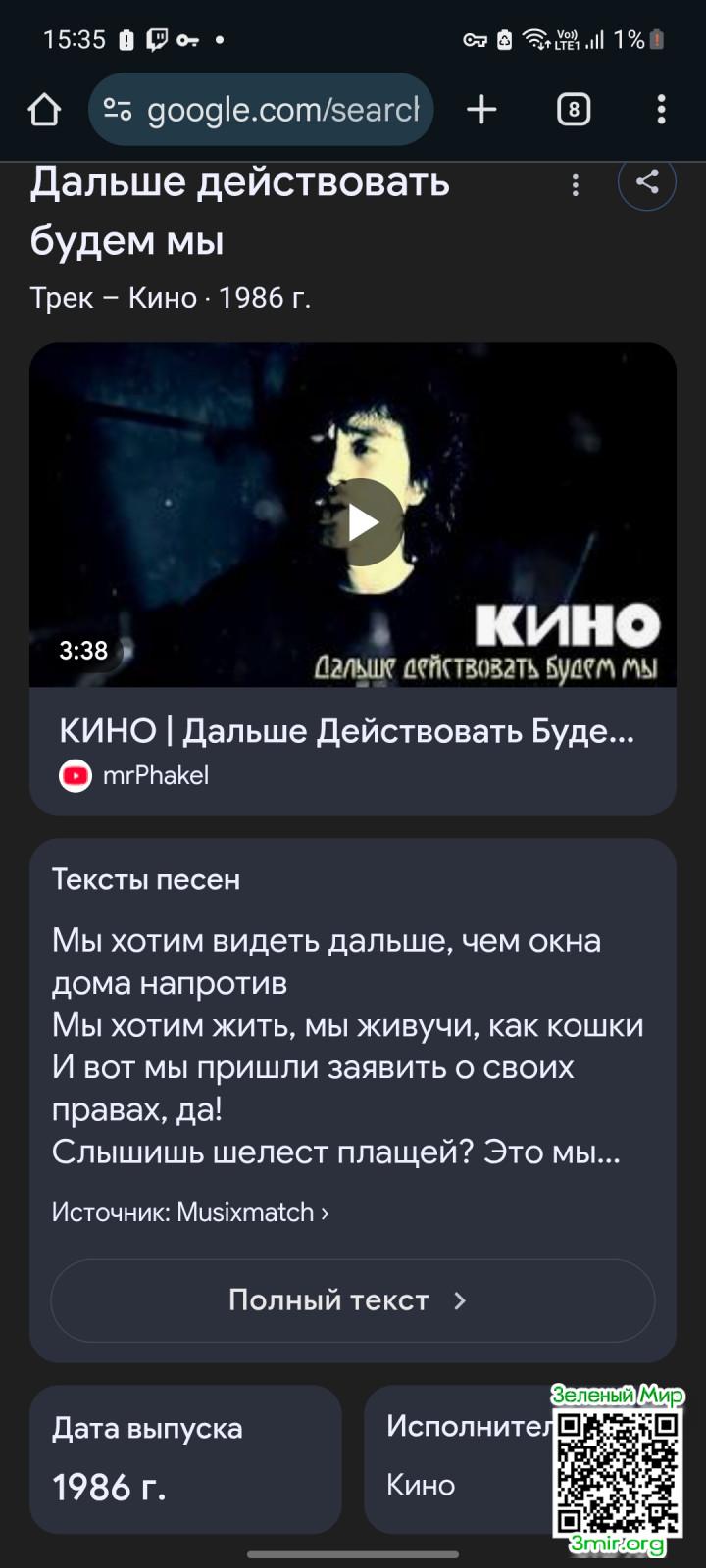This screenshot has height=1568, width=706.
Task: Play the КИНО video by mrPhakel
Action: (x=363, y=521)
